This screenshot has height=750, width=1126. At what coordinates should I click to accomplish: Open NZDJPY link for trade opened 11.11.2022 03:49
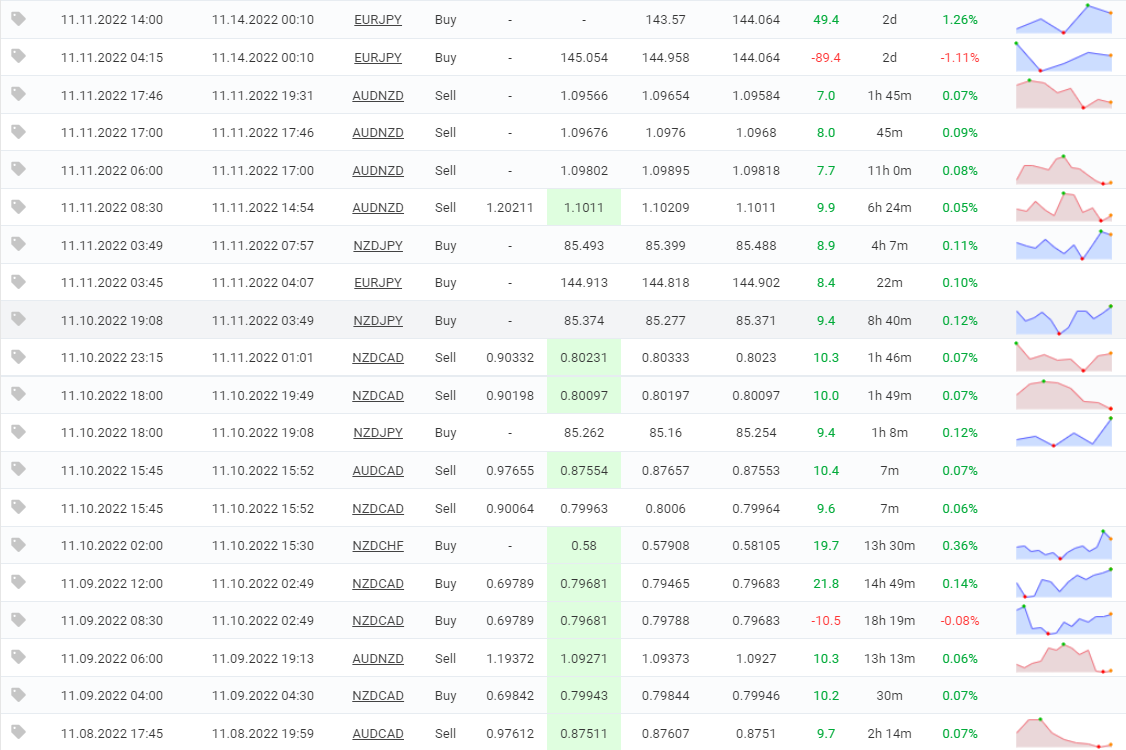tap(378, 246)
